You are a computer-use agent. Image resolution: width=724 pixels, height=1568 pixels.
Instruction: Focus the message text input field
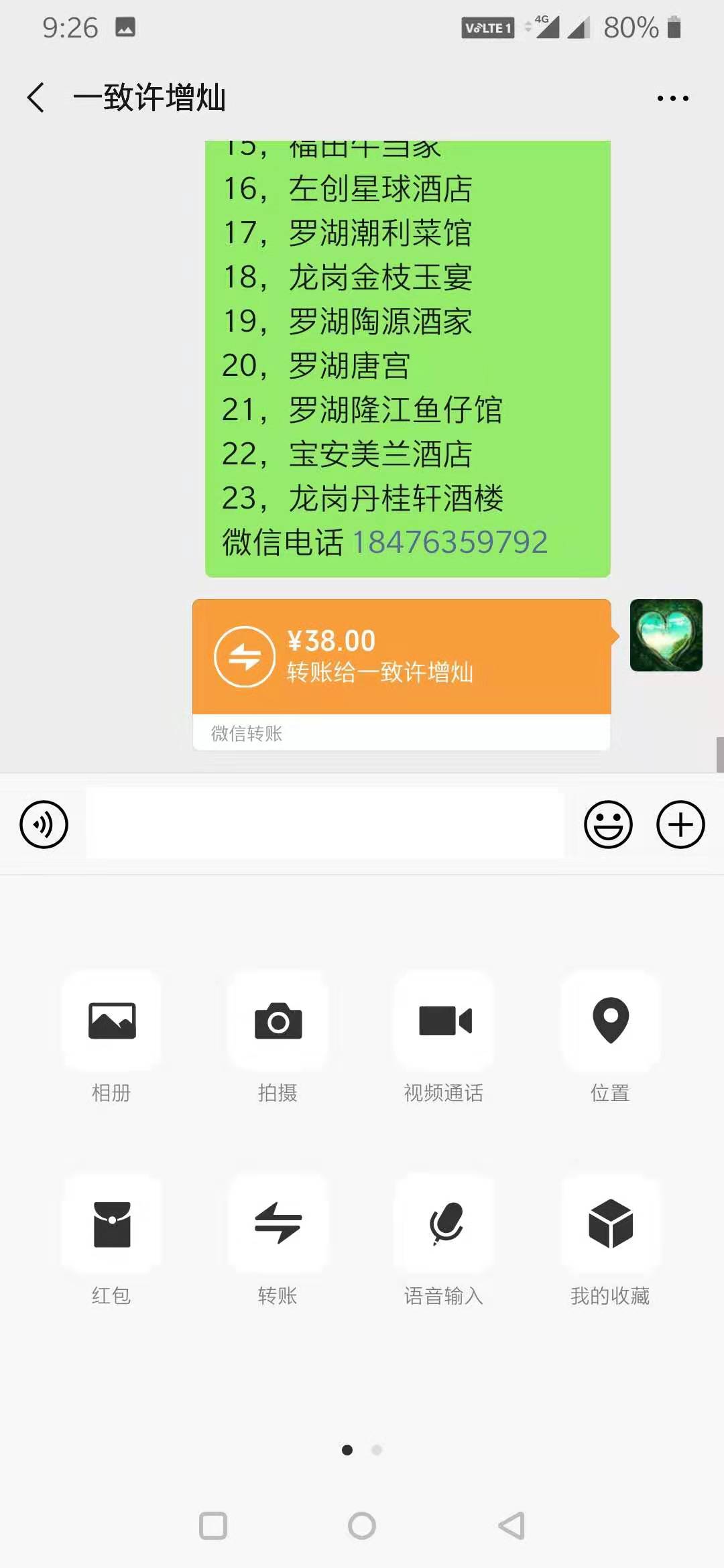324,824
